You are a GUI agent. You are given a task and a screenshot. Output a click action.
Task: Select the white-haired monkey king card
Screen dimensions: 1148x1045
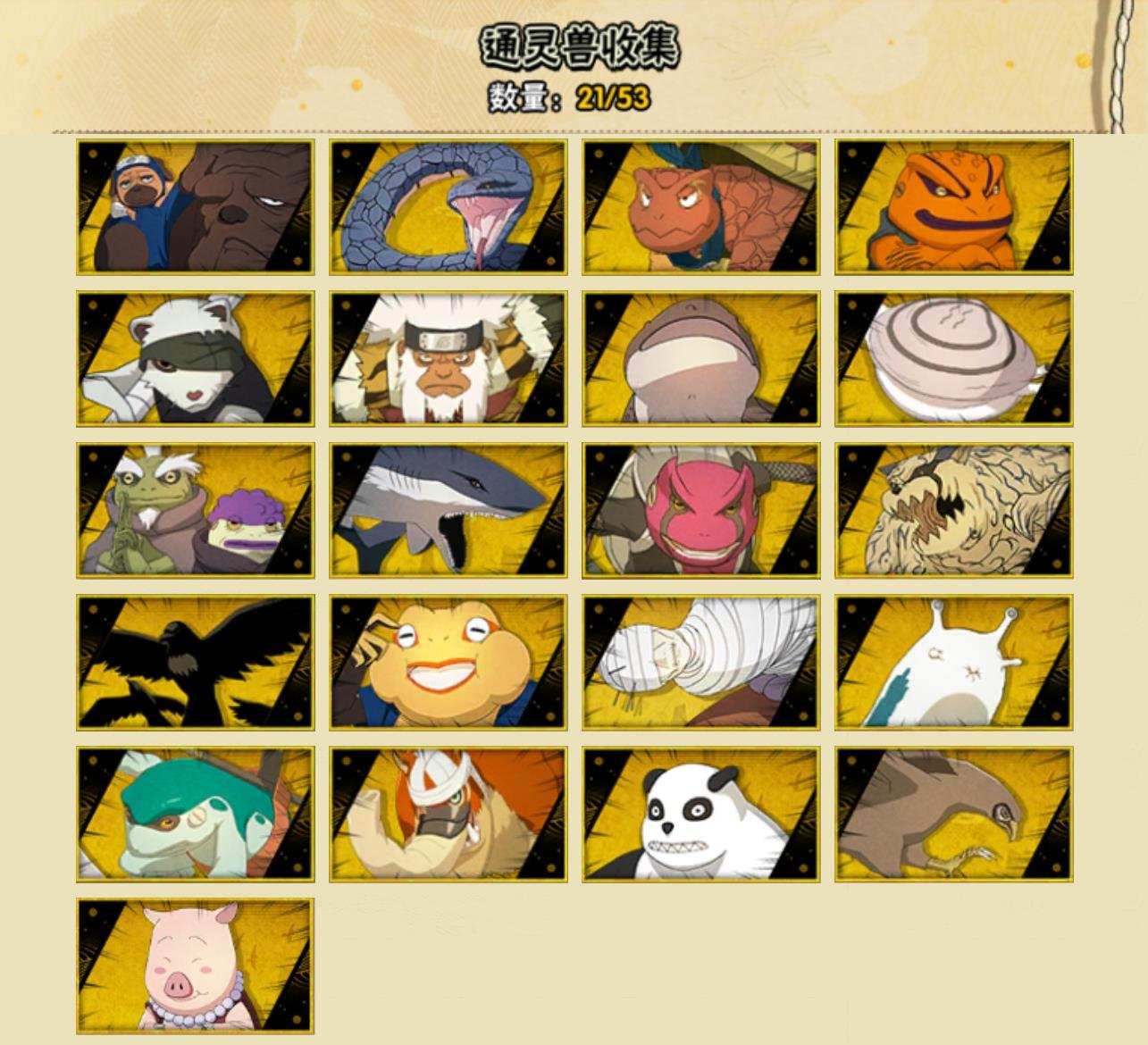(x=448, y=359)
